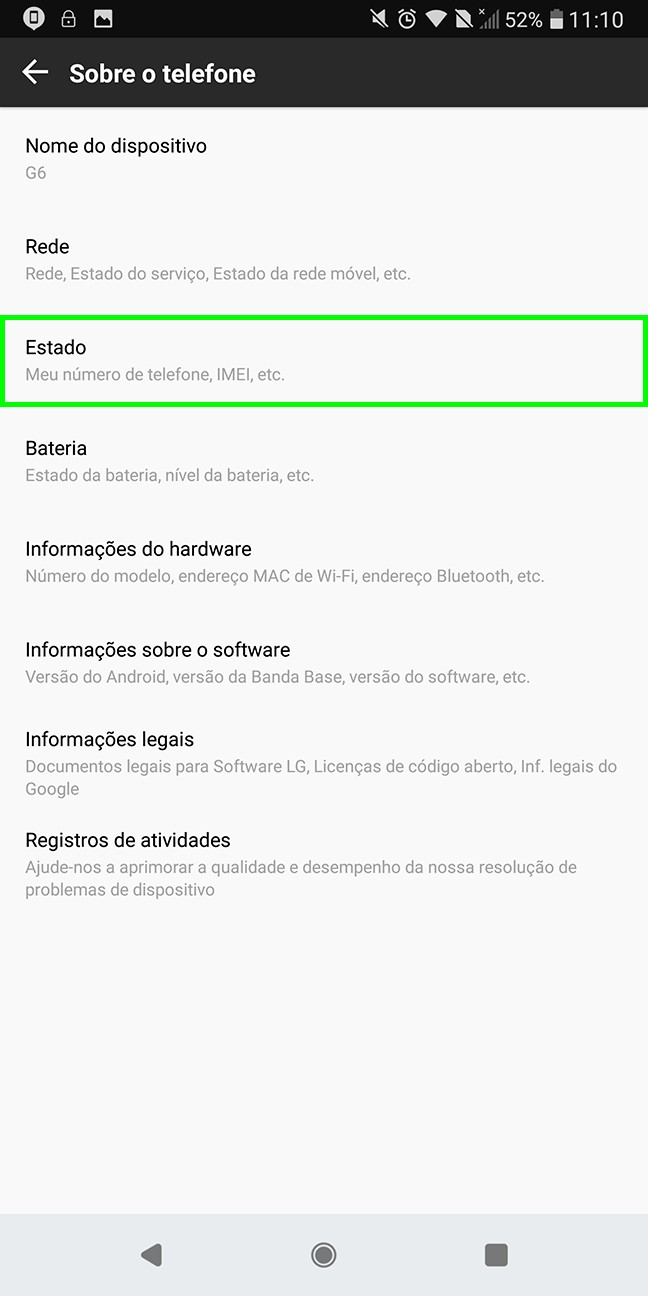648x1296 pixels.
Task: Open Informações sobre o software
Action: pyautogui.click(x=324, y=662)
